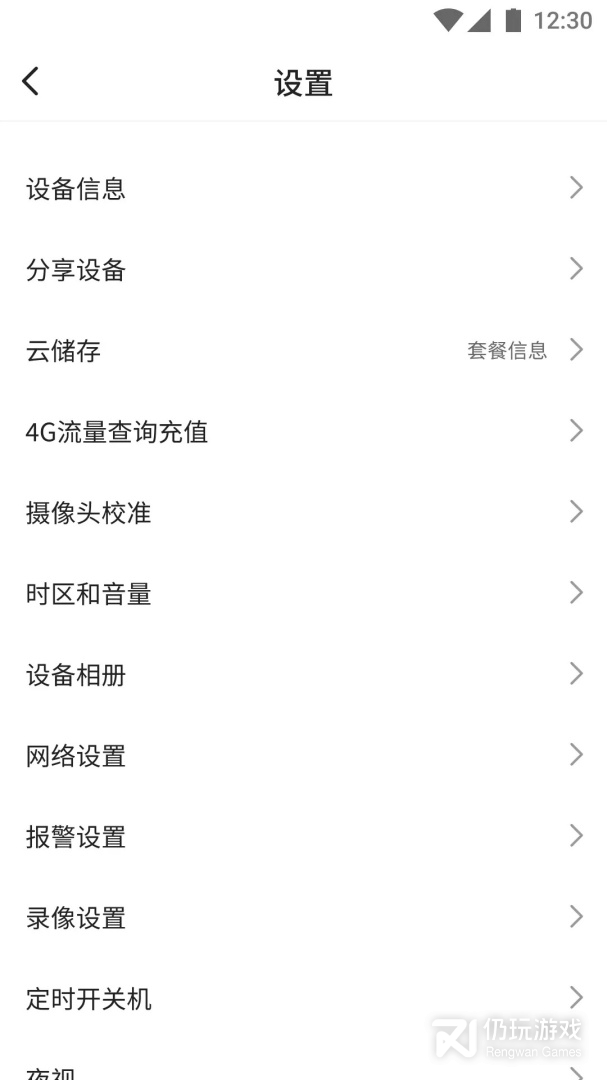Open 摄像头校准 option

303,512
